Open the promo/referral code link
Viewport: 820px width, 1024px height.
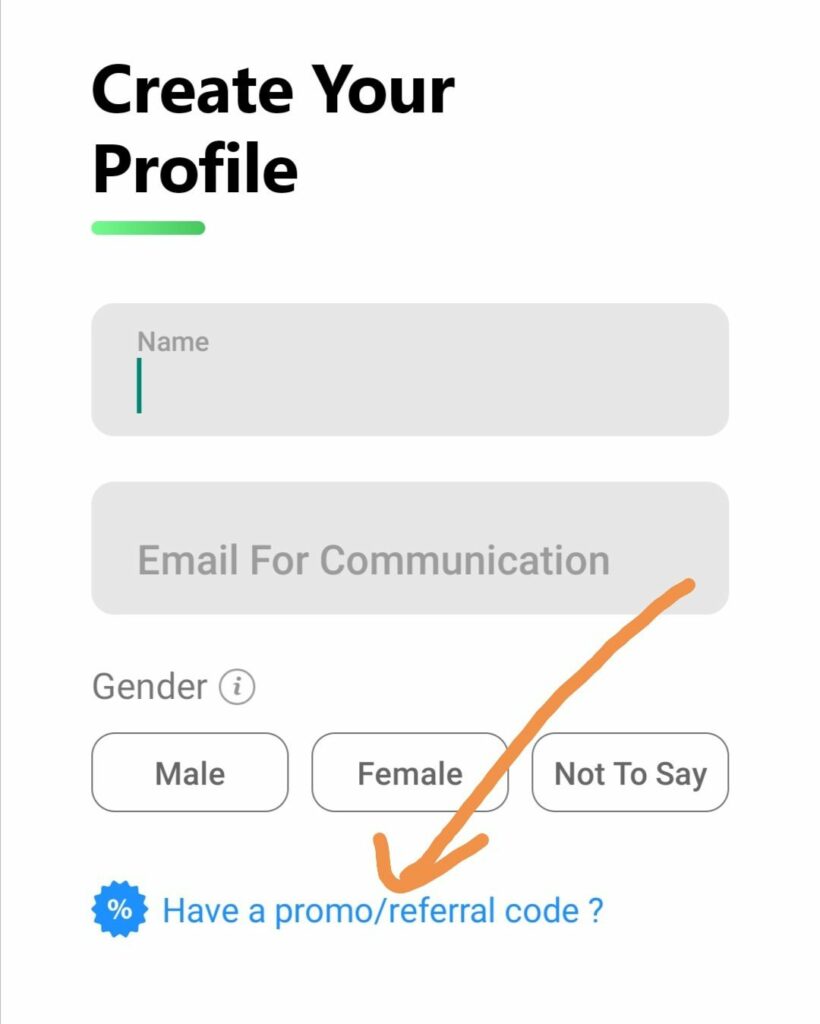point(383,911)
